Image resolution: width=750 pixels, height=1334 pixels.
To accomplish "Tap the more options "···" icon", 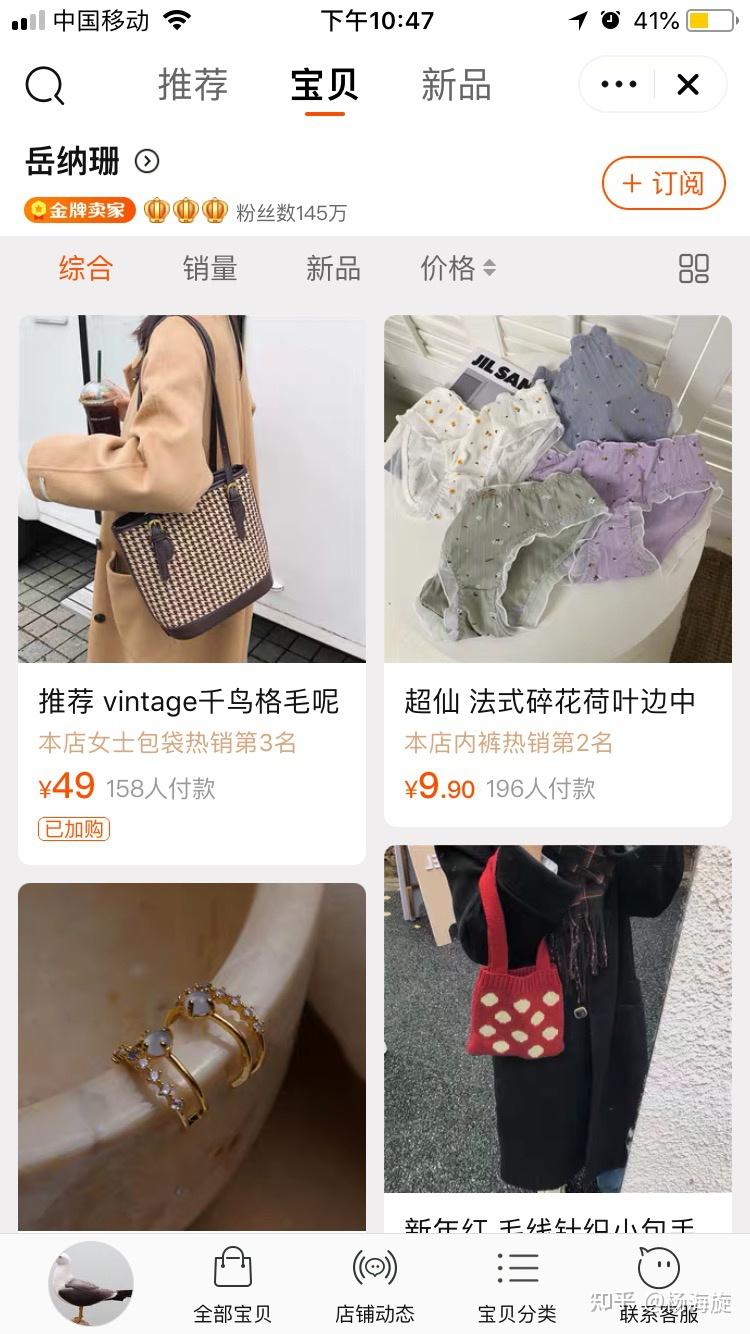I will point(617,85).
